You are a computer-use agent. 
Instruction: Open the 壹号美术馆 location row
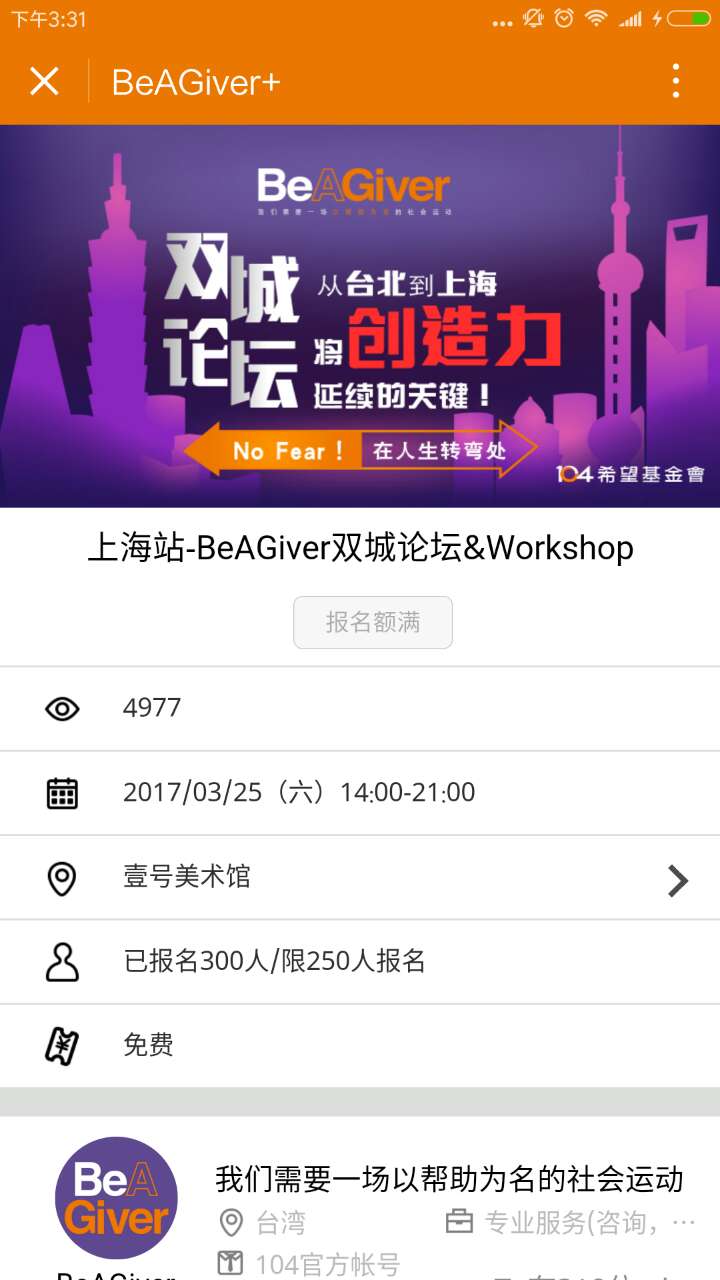360,878
